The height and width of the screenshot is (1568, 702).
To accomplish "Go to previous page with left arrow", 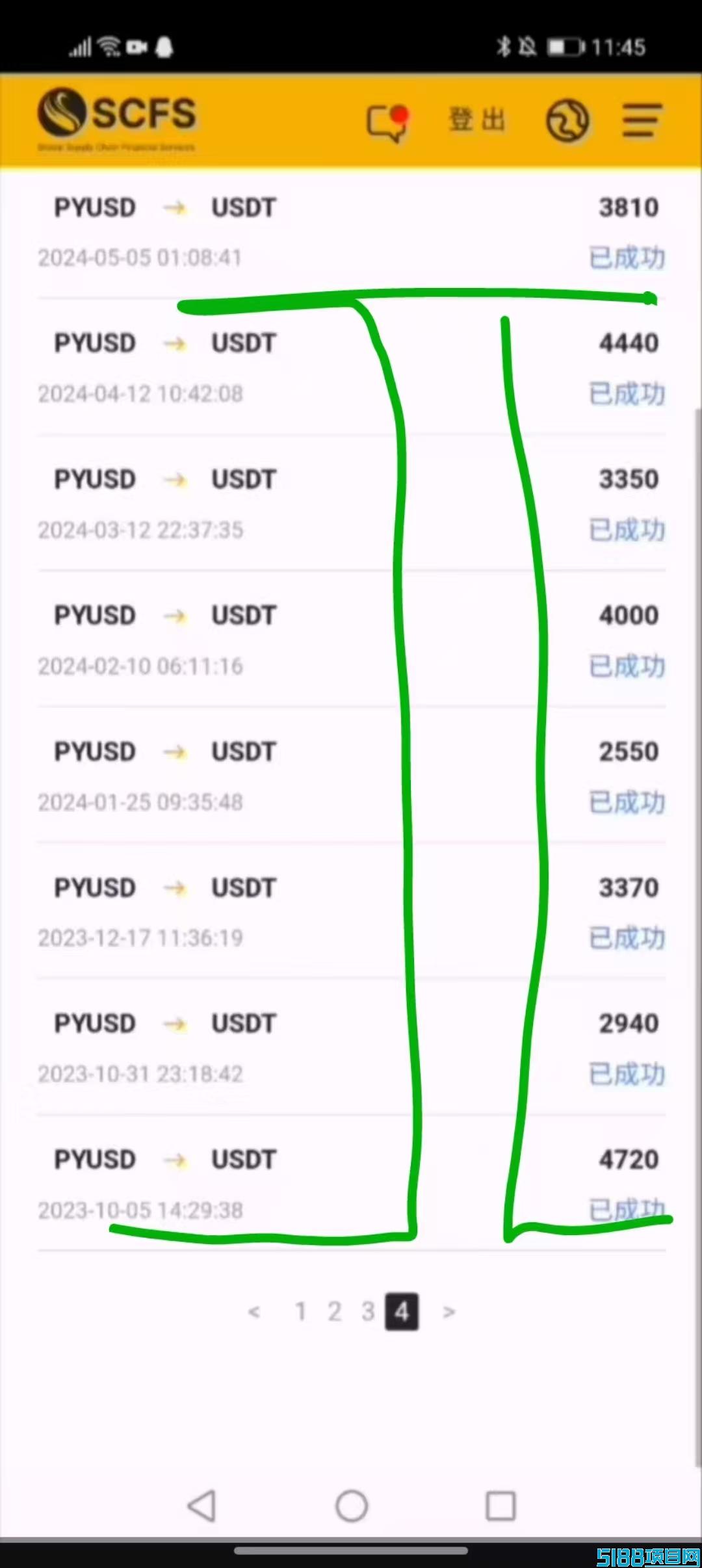I will (254, 1312).
